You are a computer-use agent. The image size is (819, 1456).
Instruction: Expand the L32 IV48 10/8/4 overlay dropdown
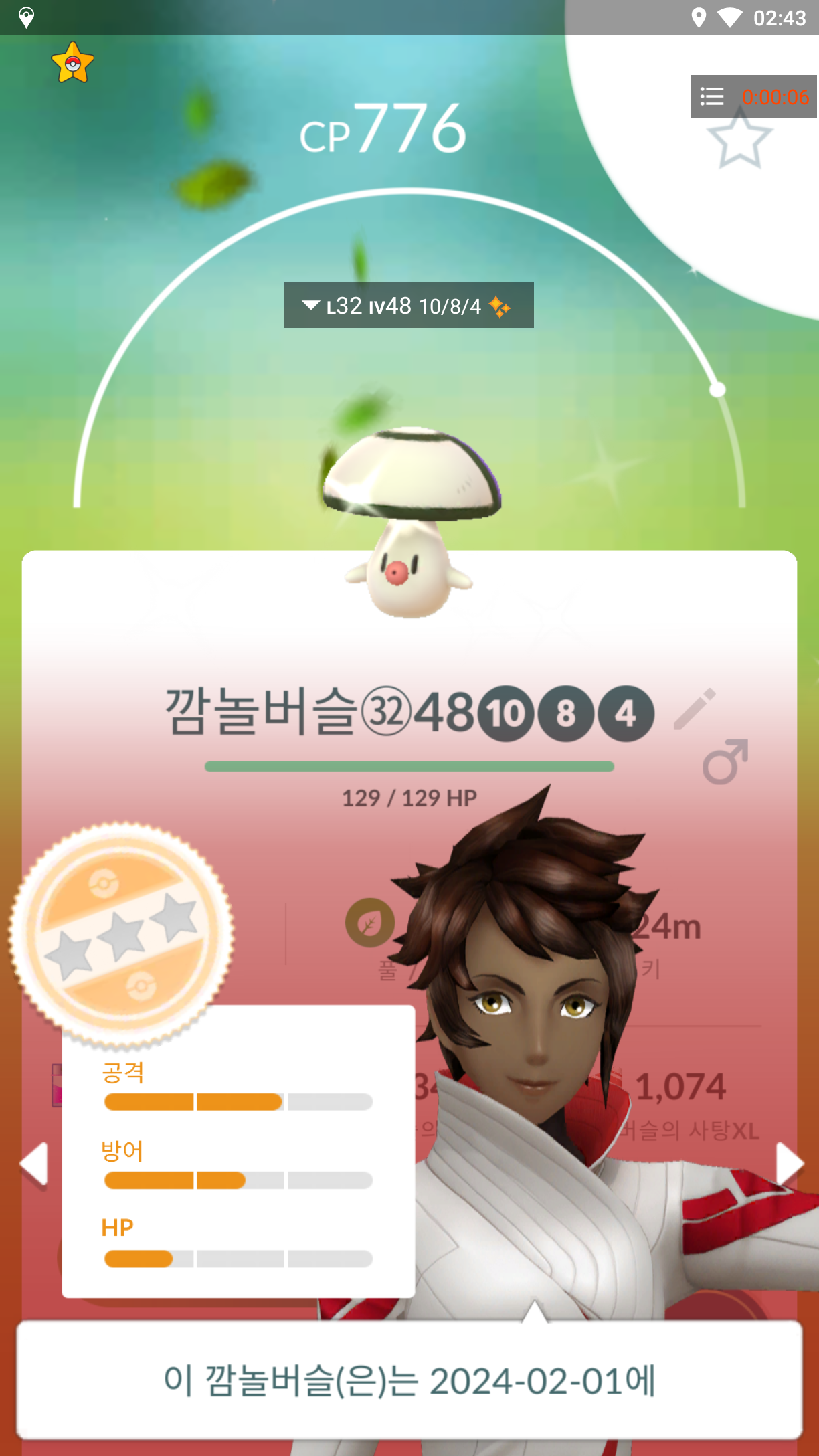(310, 306)
